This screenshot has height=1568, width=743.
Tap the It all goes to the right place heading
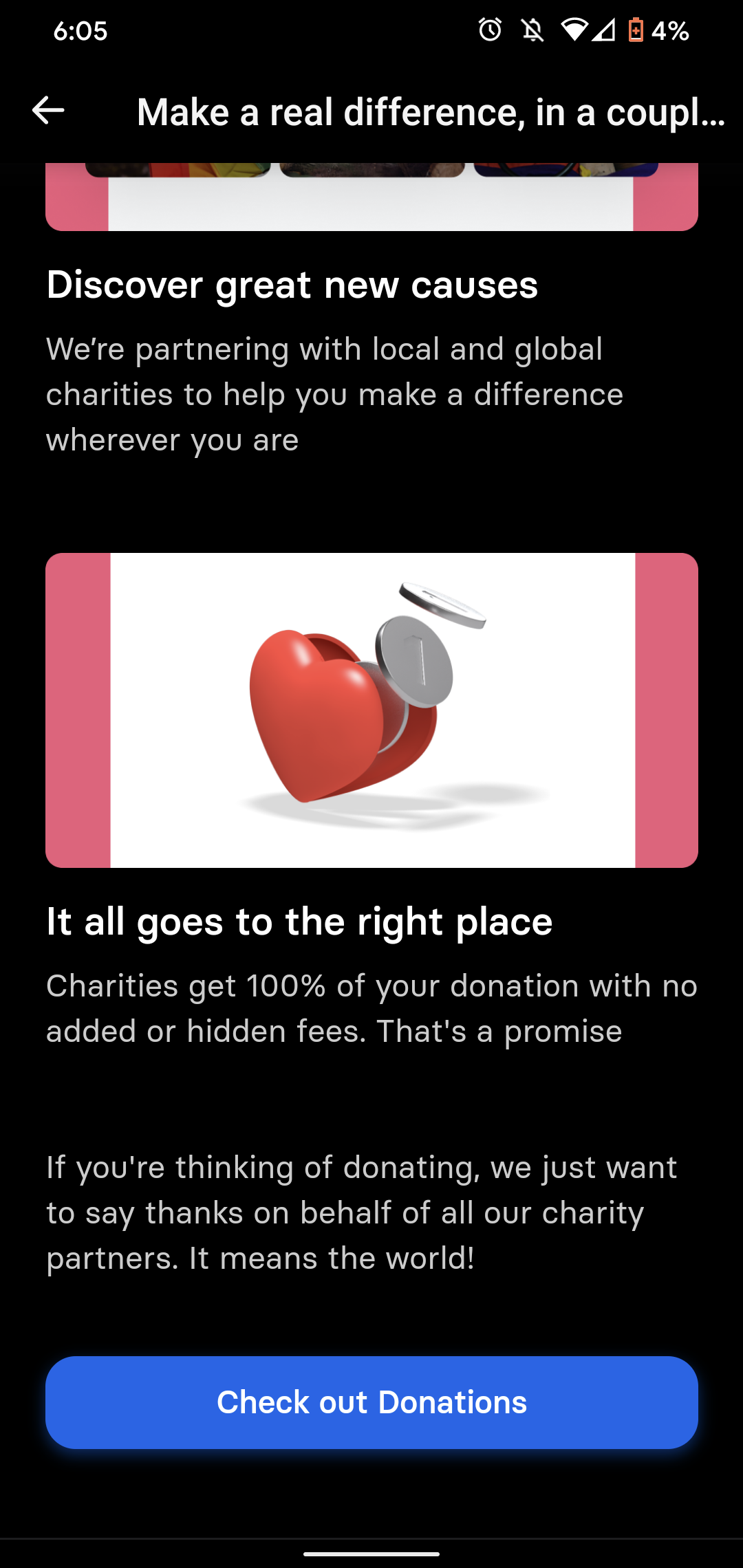tap(299, 922)
